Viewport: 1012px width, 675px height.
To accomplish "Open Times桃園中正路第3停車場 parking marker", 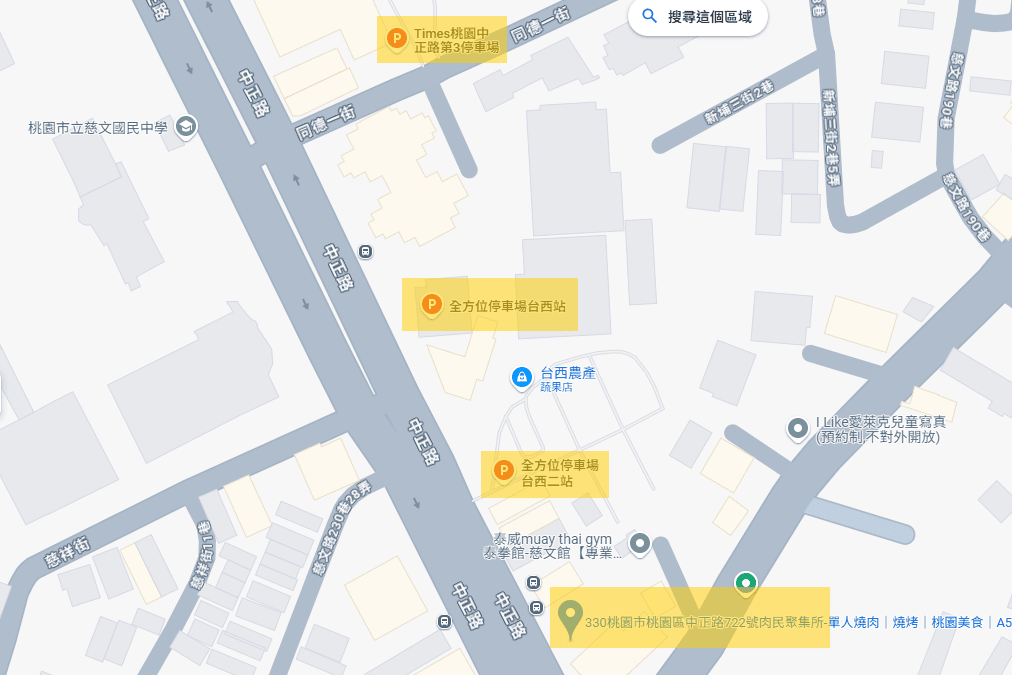I will [397, 40].
